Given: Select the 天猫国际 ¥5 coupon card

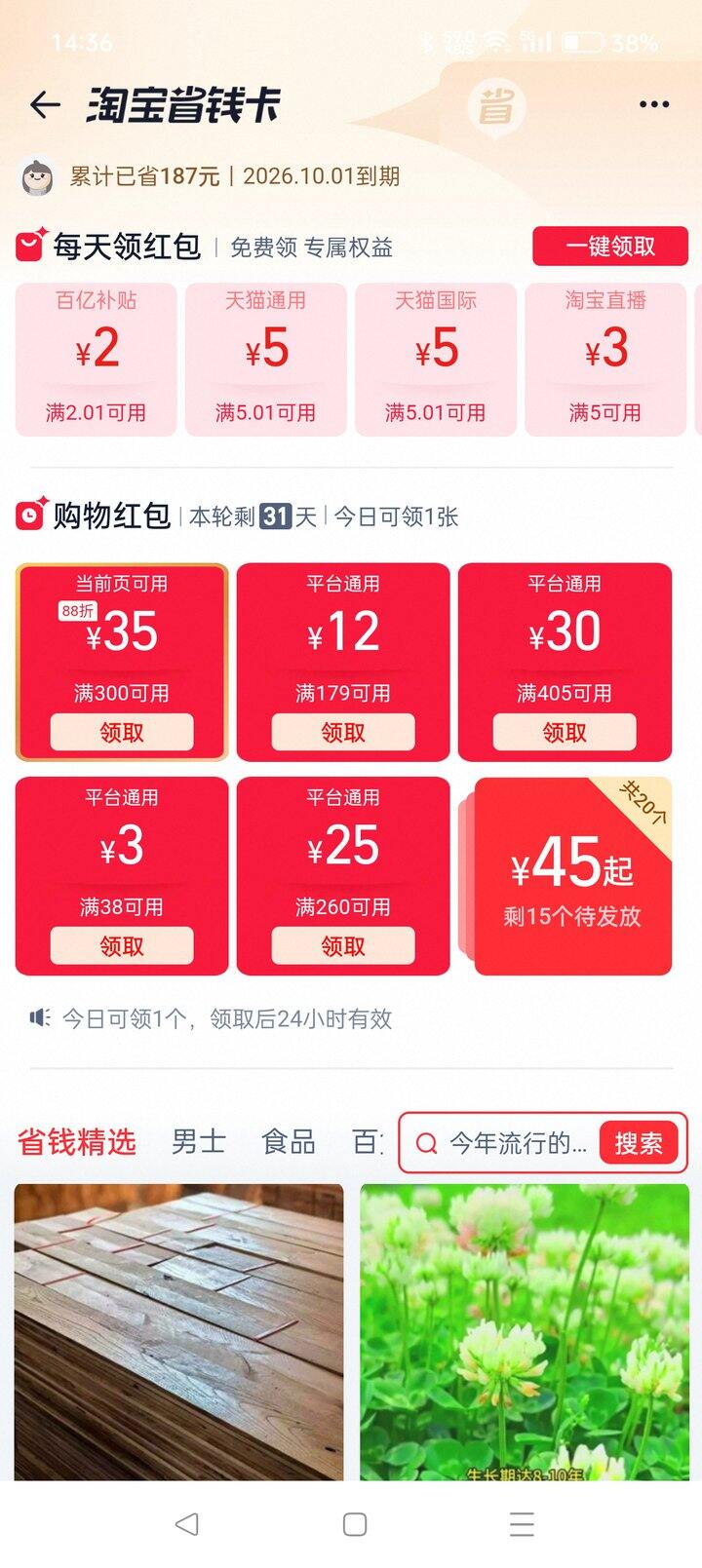Looking at the screenshot, I should (436, 359).
